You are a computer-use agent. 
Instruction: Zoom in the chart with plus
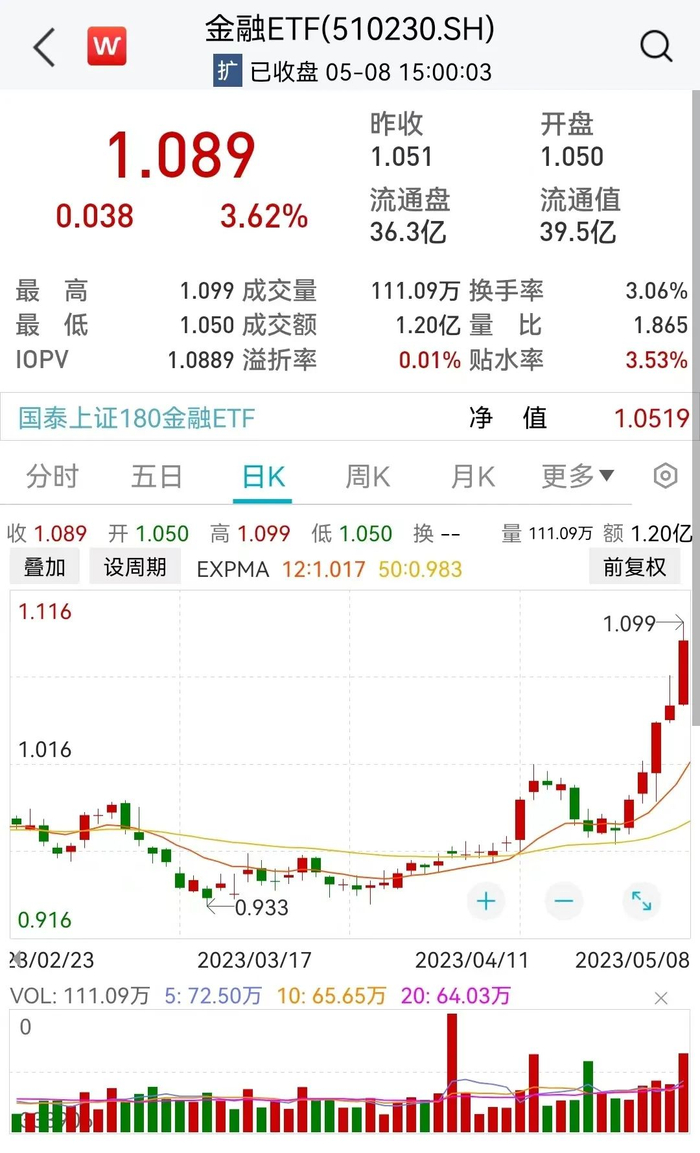point(486,901)
